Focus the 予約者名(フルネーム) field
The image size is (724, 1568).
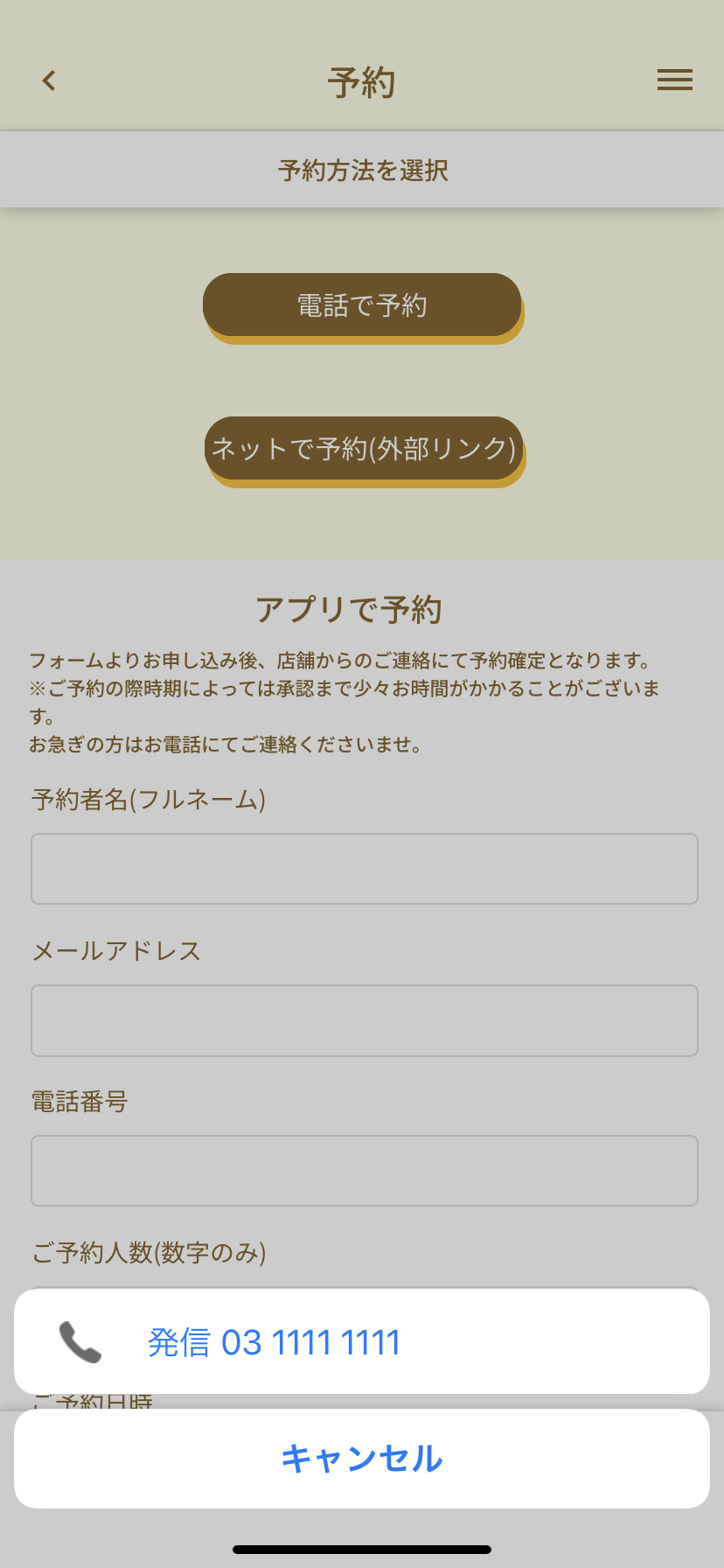[x=364, y=869]
